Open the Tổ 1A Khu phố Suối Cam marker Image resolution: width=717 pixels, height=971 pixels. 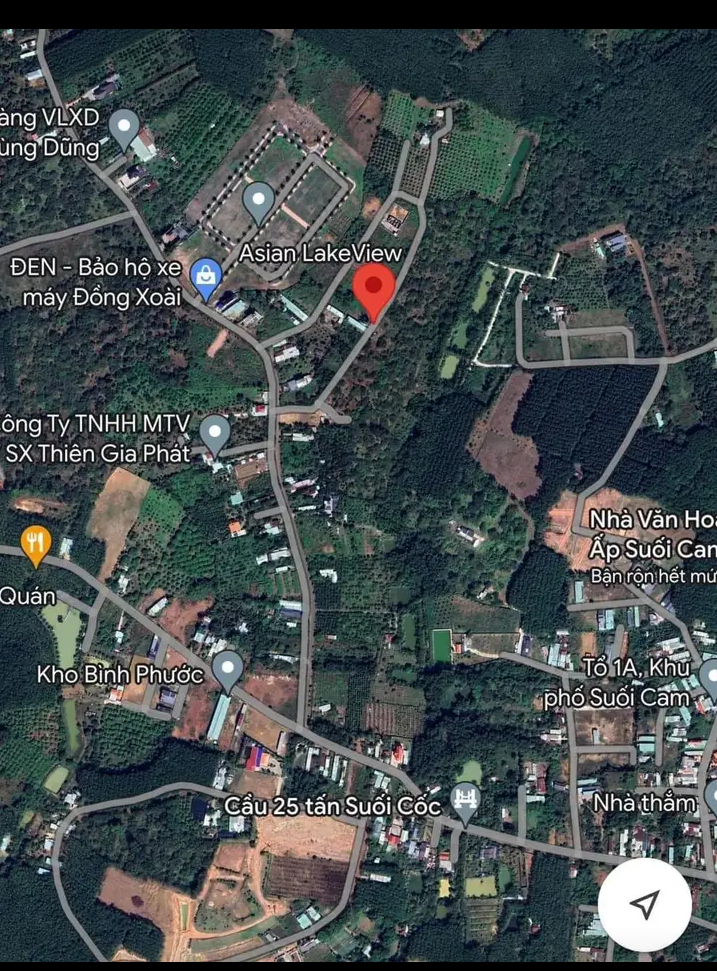click(710, 679)
